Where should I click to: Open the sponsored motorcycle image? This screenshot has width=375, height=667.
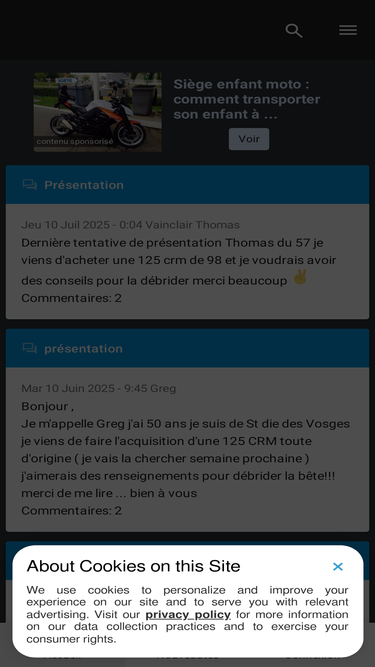(97, 112)
